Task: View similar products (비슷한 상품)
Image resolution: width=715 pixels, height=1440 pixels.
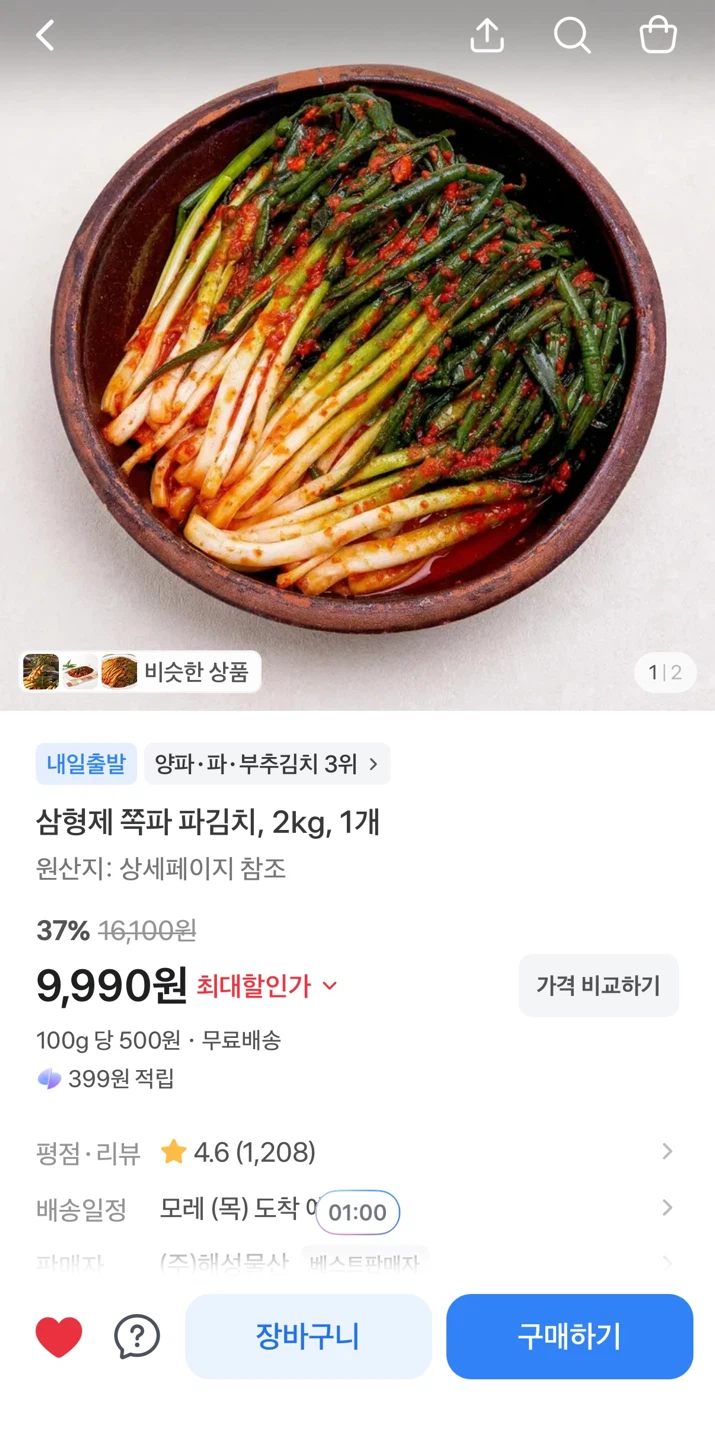Action: [x=140, y=672]
